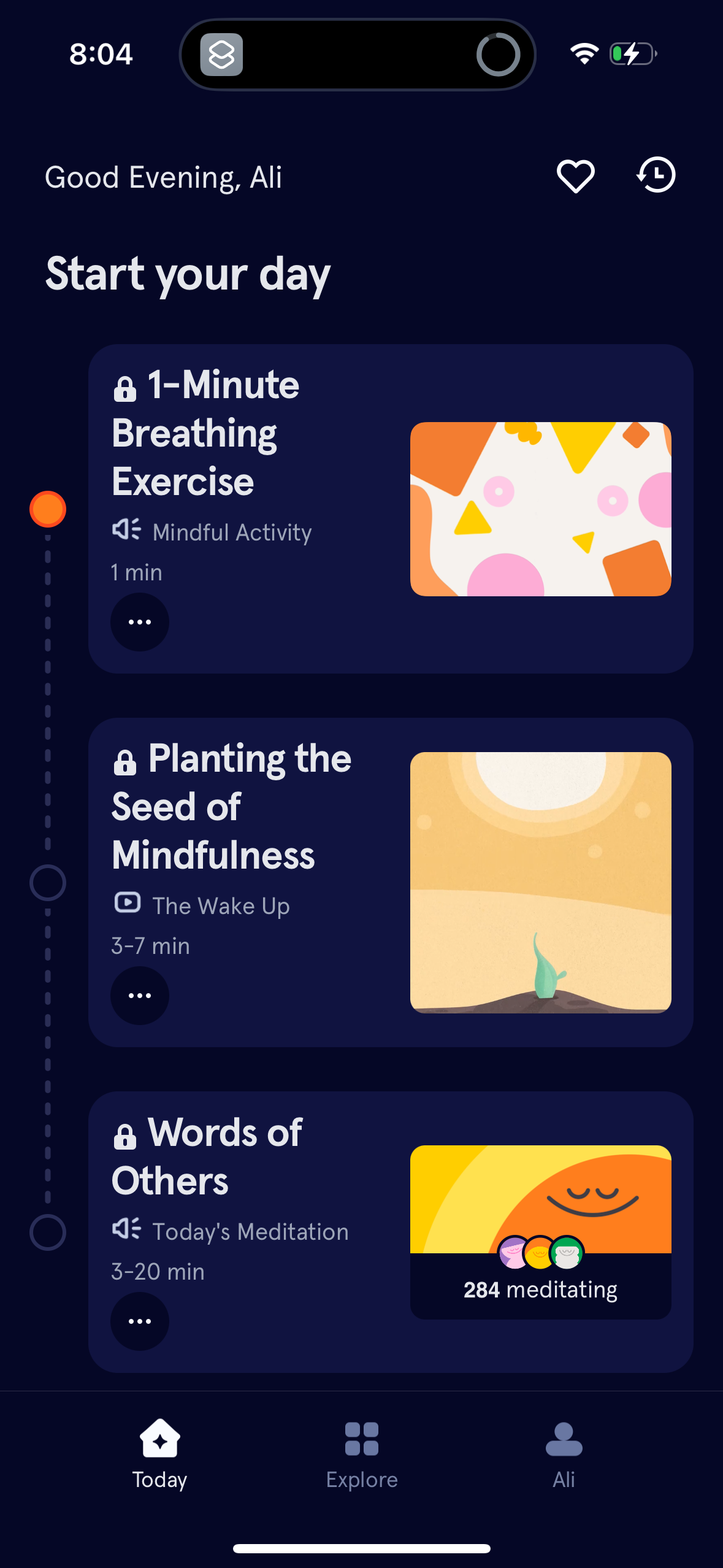
Task: Click the video icon beside The Wake Up
Action: (x=127, y=904)
